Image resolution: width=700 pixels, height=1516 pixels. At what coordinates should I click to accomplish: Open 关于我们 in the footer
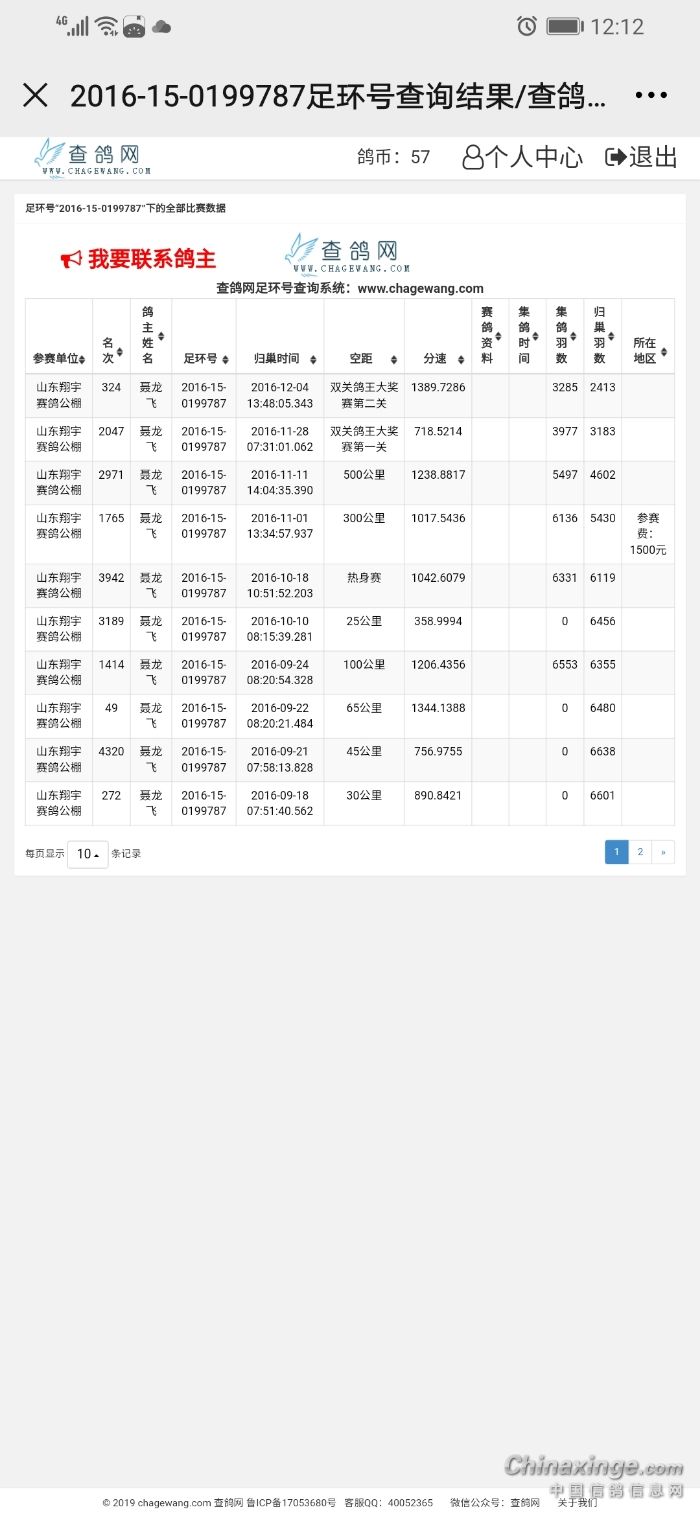click(577, 1502)
